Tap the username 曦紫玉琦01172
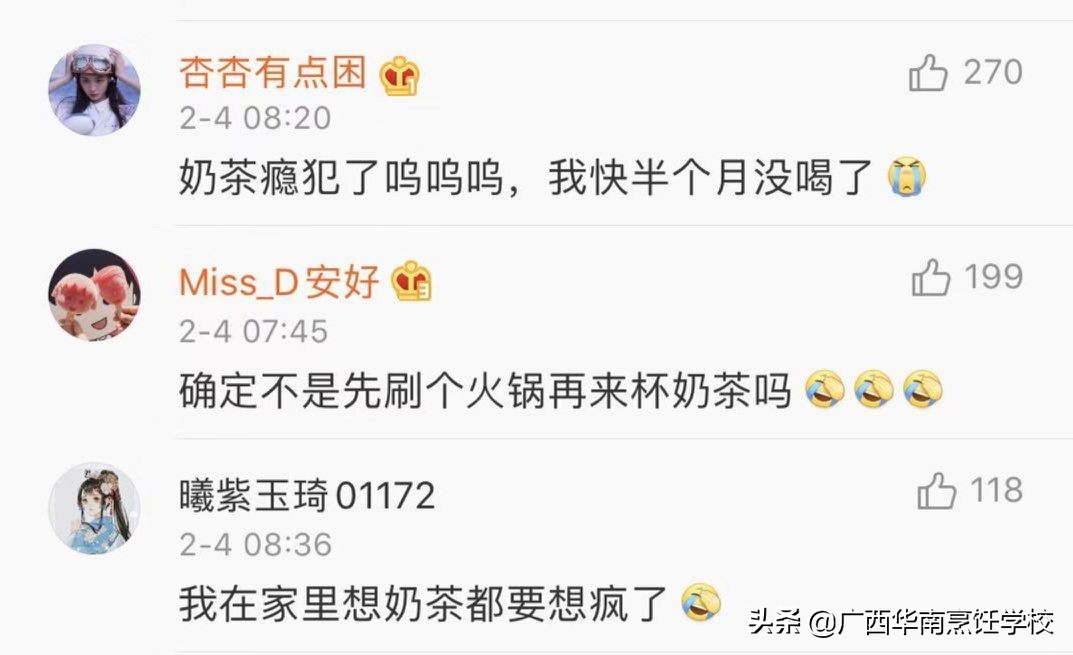The image size is (1073, 655). (x=307, y=495)
